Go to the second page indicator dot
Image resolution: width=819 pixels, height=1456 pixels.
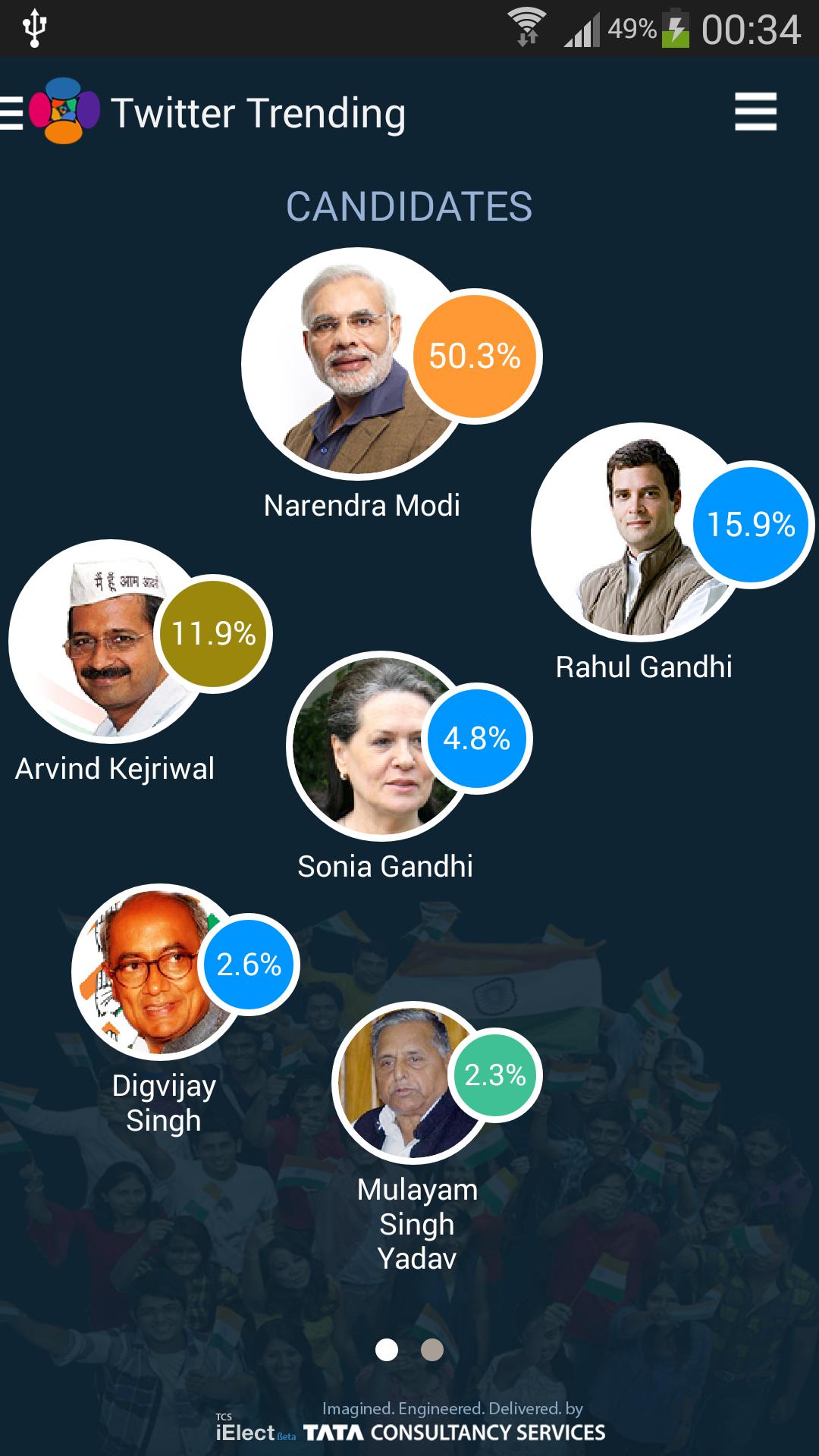pos(432,1350)
